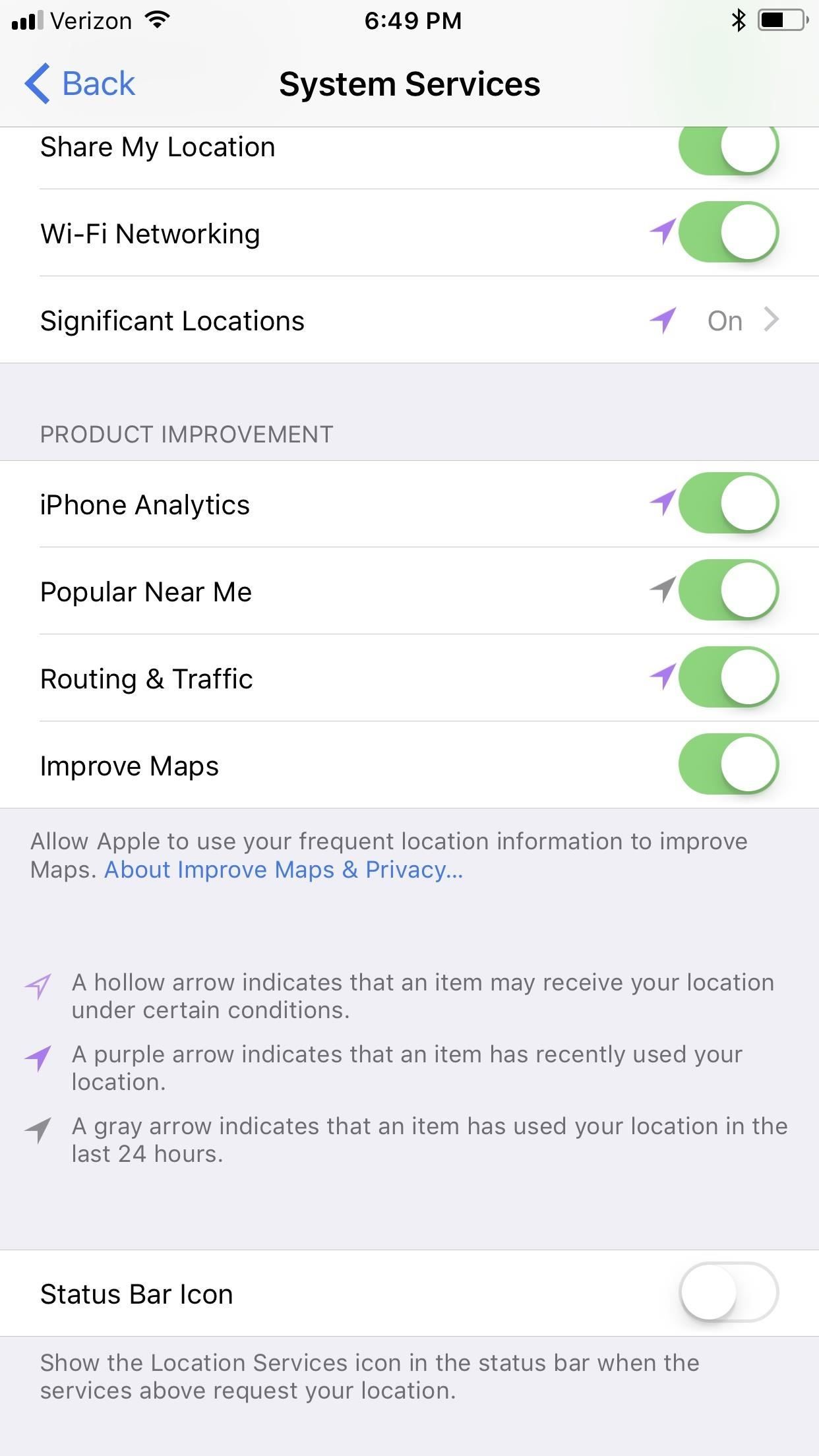The height and width of the screenshot is (1456, 819).
Task: Click the battery indicator
Action: tap(781, 20)
